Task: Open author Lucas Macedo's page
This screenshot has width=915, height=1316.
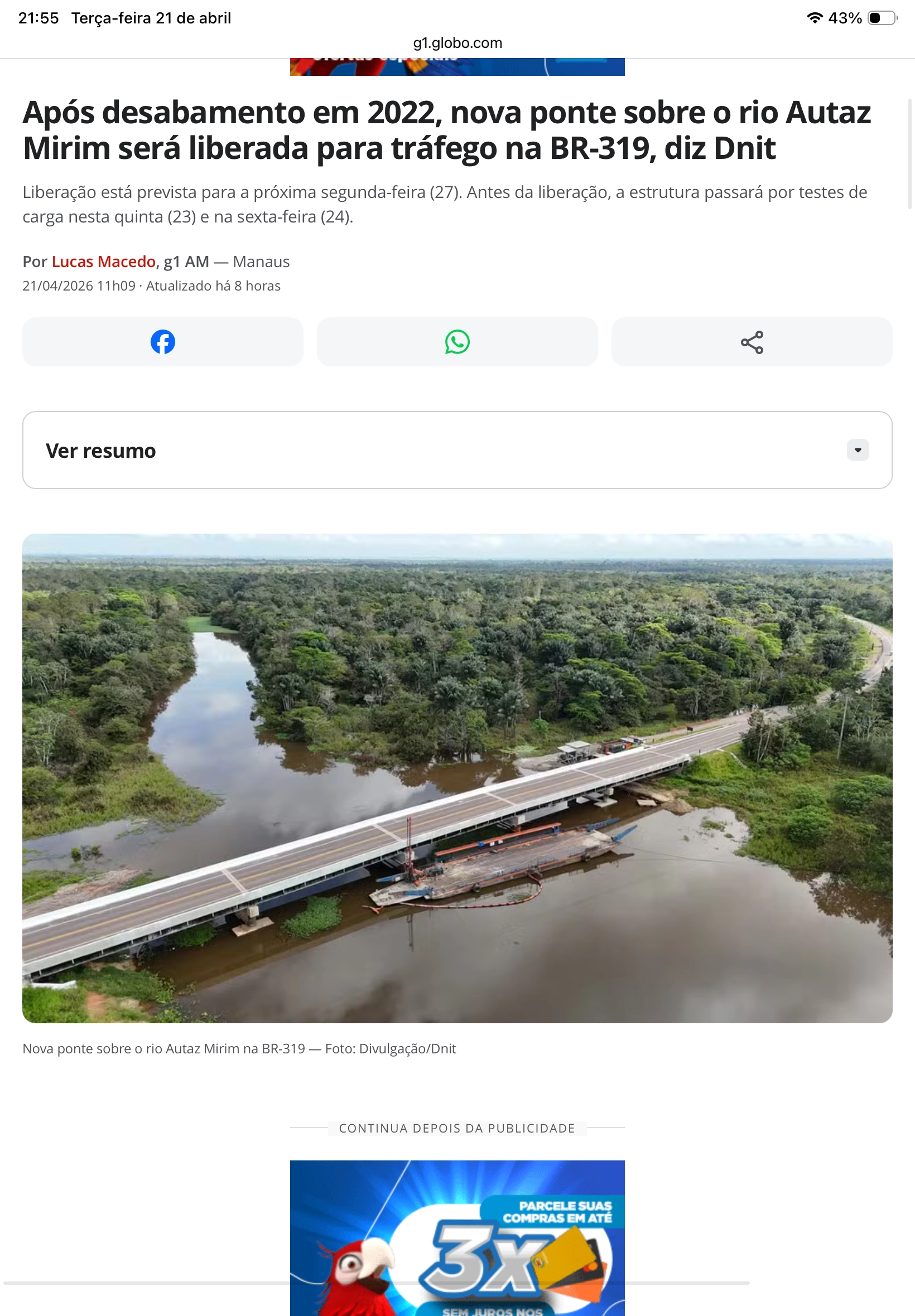Action: 104,262
